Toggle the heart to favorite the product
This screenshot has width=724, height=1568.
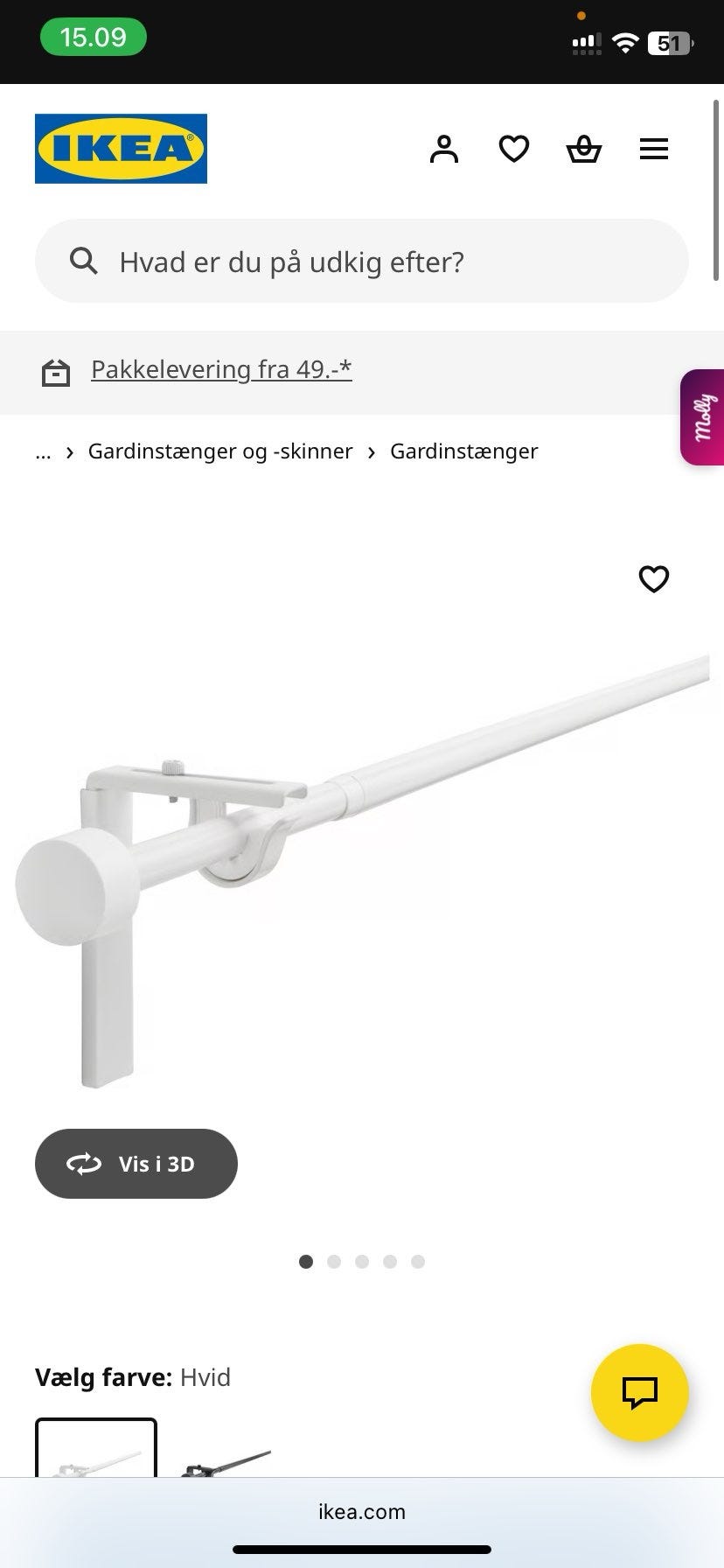pyautogui.click(x=653, y=578)
